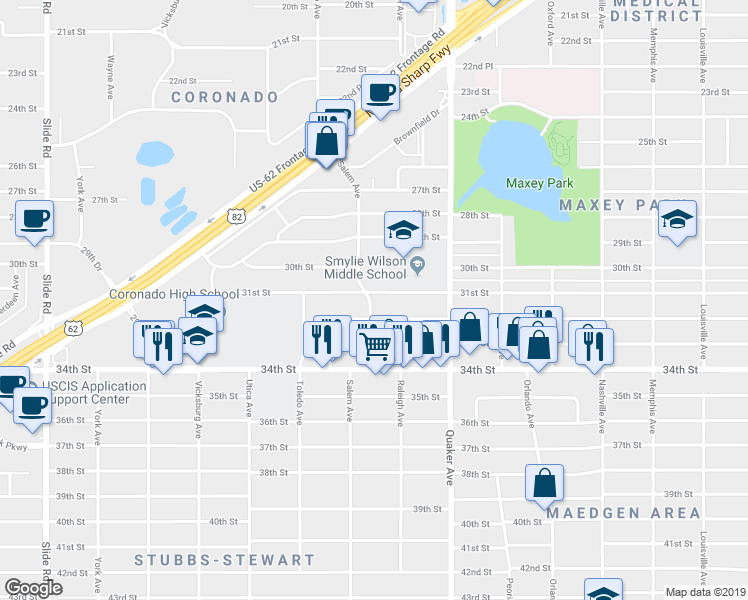This screenshot has height=600, width=748.
Task: Select the shopping bag marker by Salem Ave frontage
Action: click(x=327, y=141)
